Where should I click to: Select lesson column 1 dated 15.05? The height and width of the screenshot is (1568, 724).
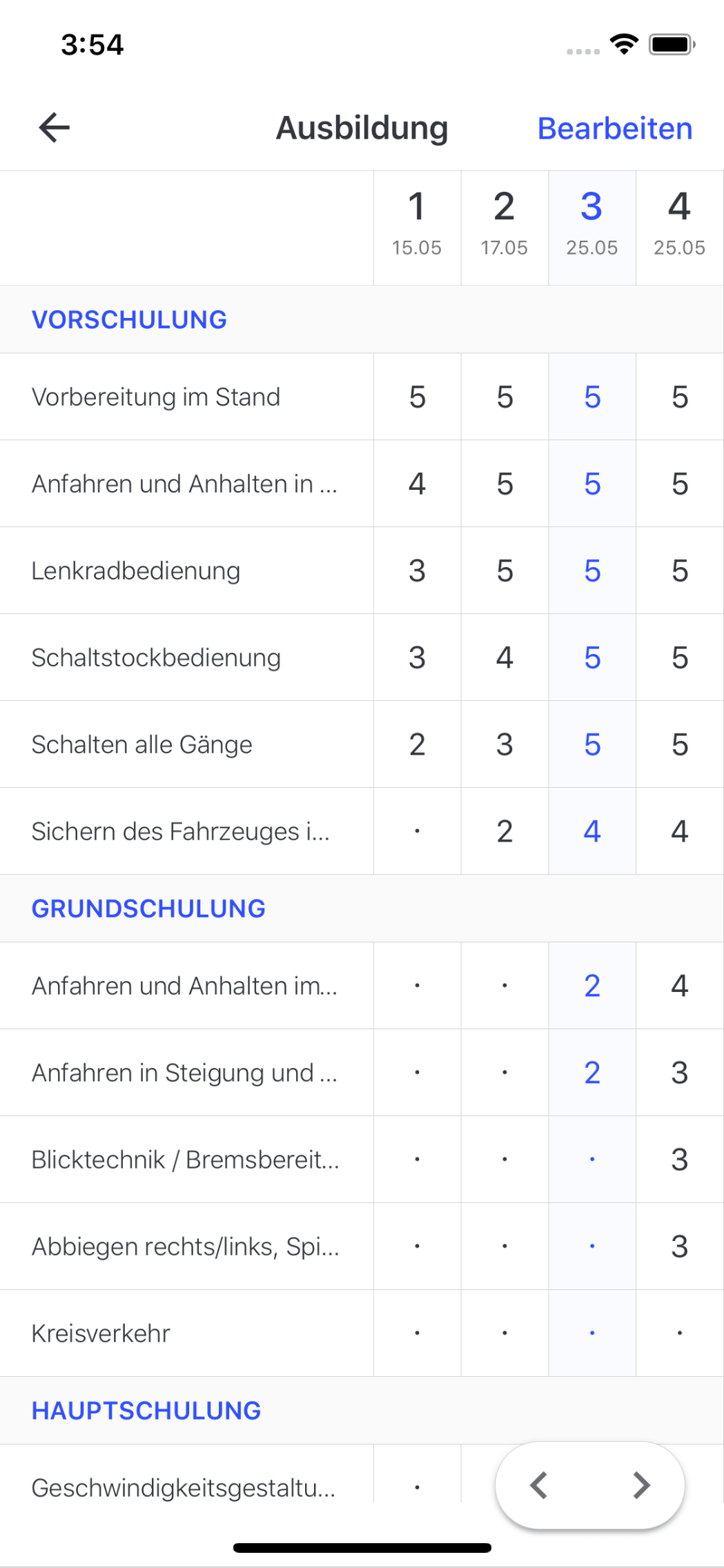(417, 228)
